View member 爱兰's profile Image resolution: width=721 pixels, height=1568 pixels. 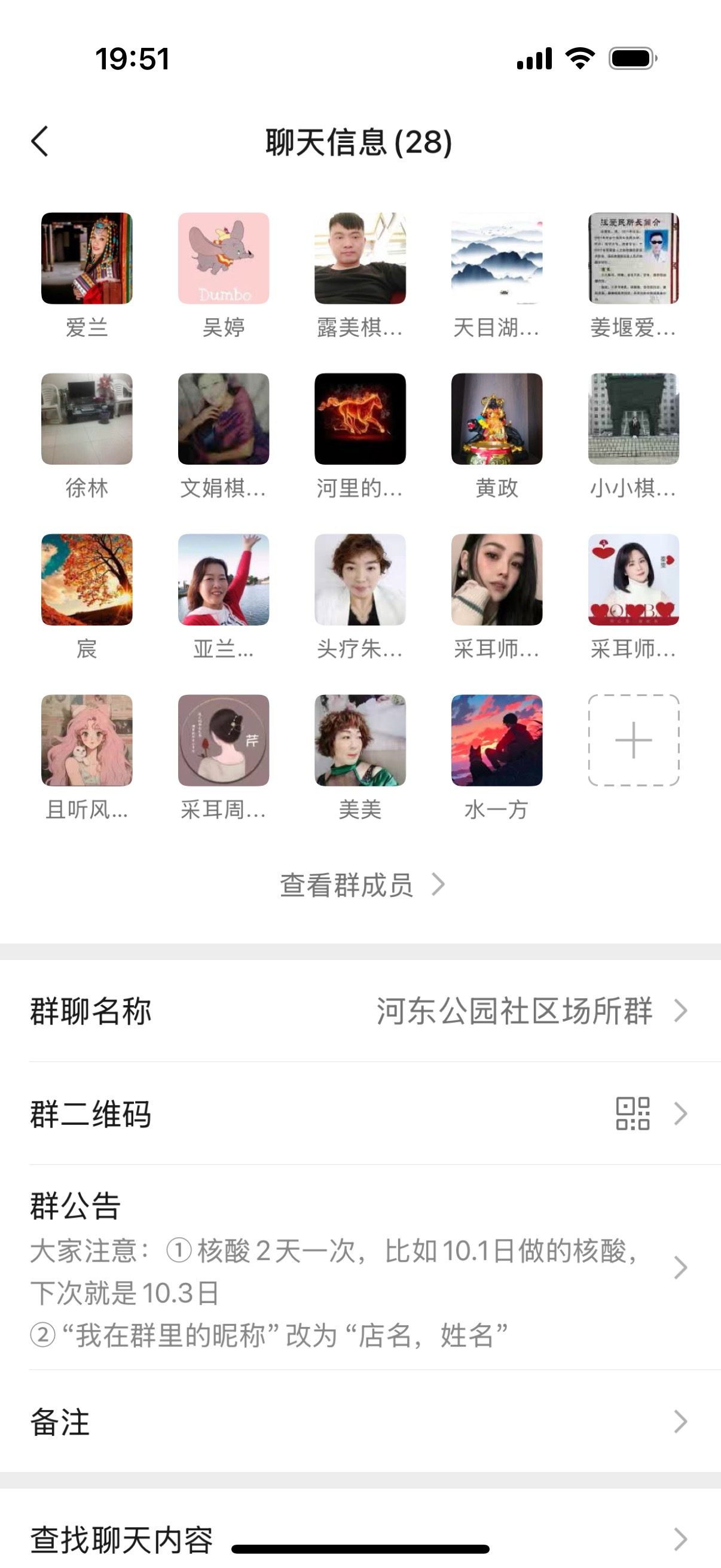[x=87, y=258]
